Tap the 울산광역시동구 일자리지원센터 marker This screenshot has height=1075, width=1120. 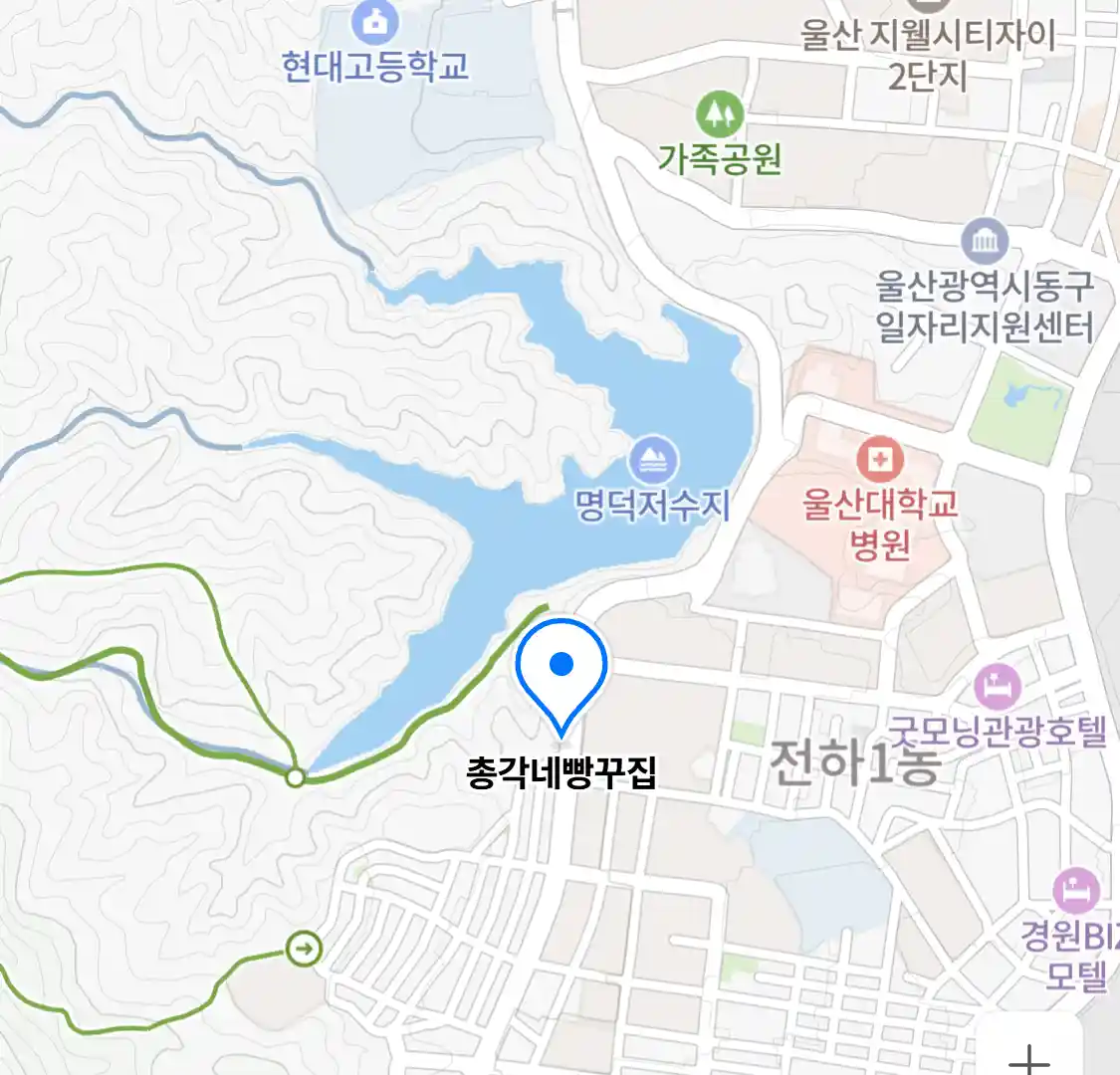[984, 242]
